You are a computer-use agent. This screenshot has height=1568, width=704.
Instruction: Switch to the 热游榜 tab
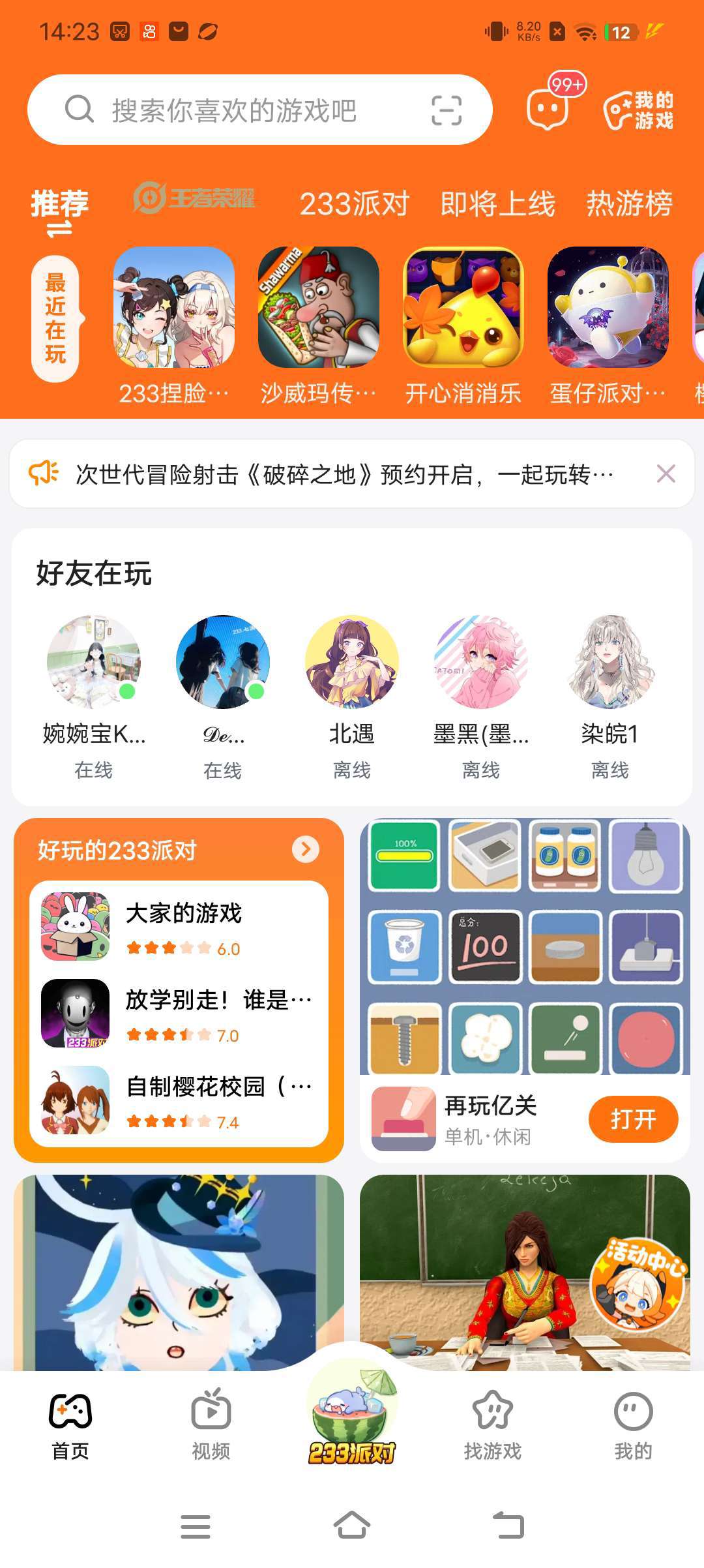(x=629, y=204)
